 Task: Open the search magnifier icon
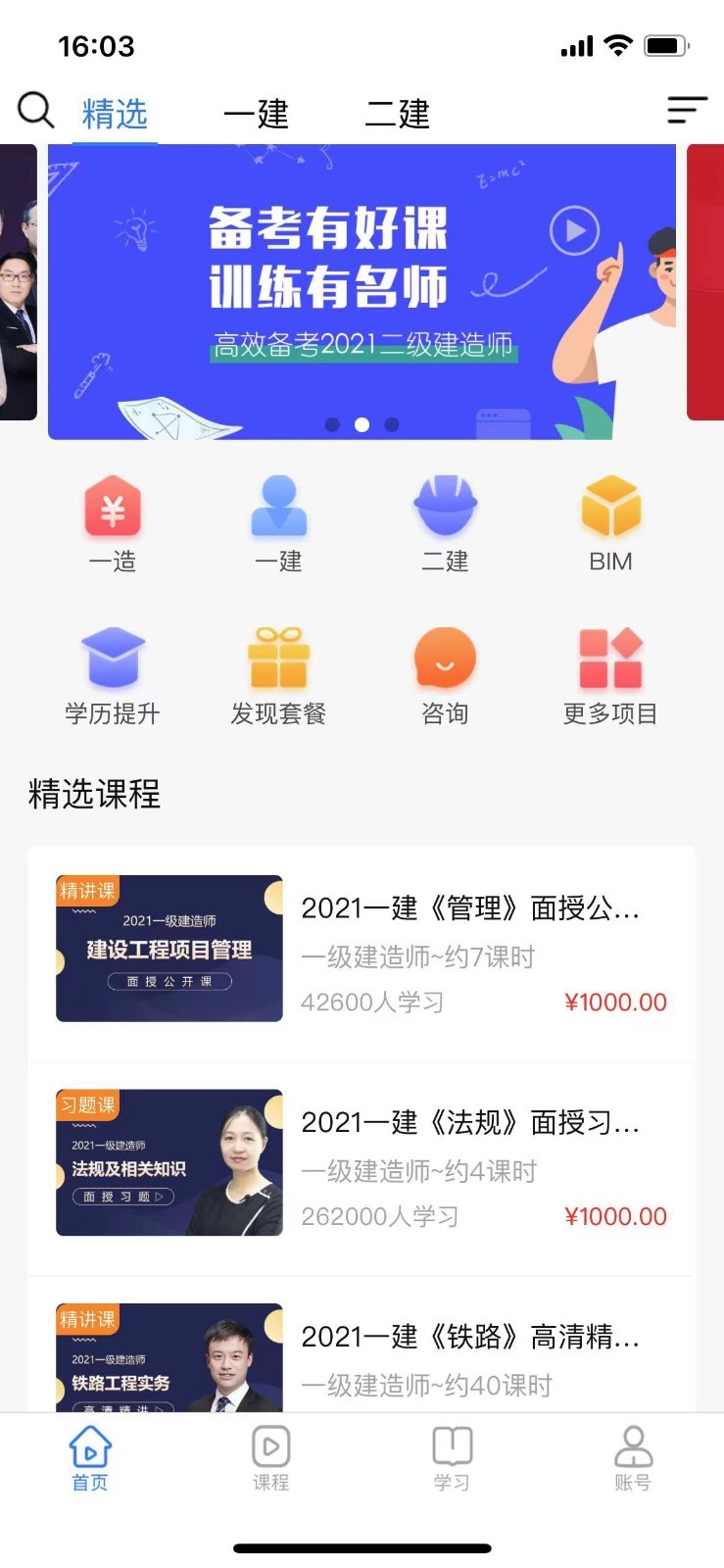tap(36, 111)
